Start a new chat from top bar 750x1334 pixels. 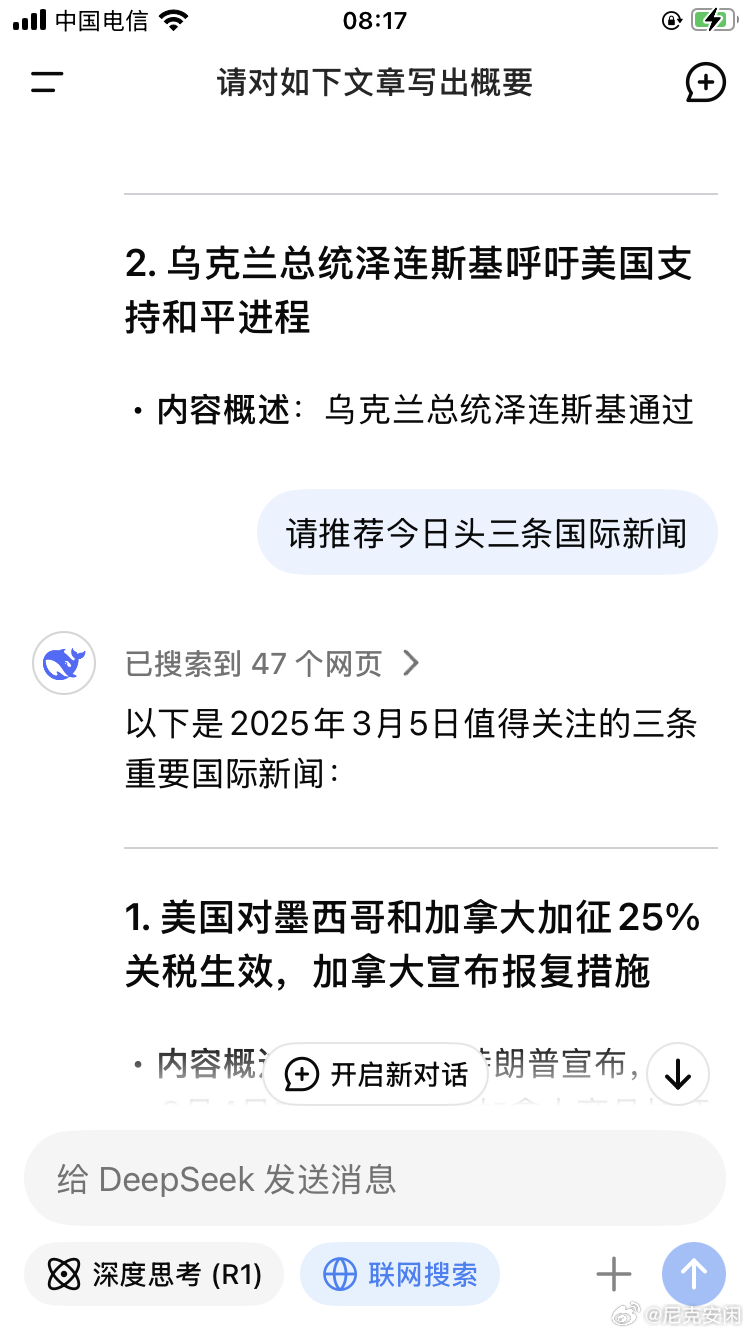click(x=705, y=83)
